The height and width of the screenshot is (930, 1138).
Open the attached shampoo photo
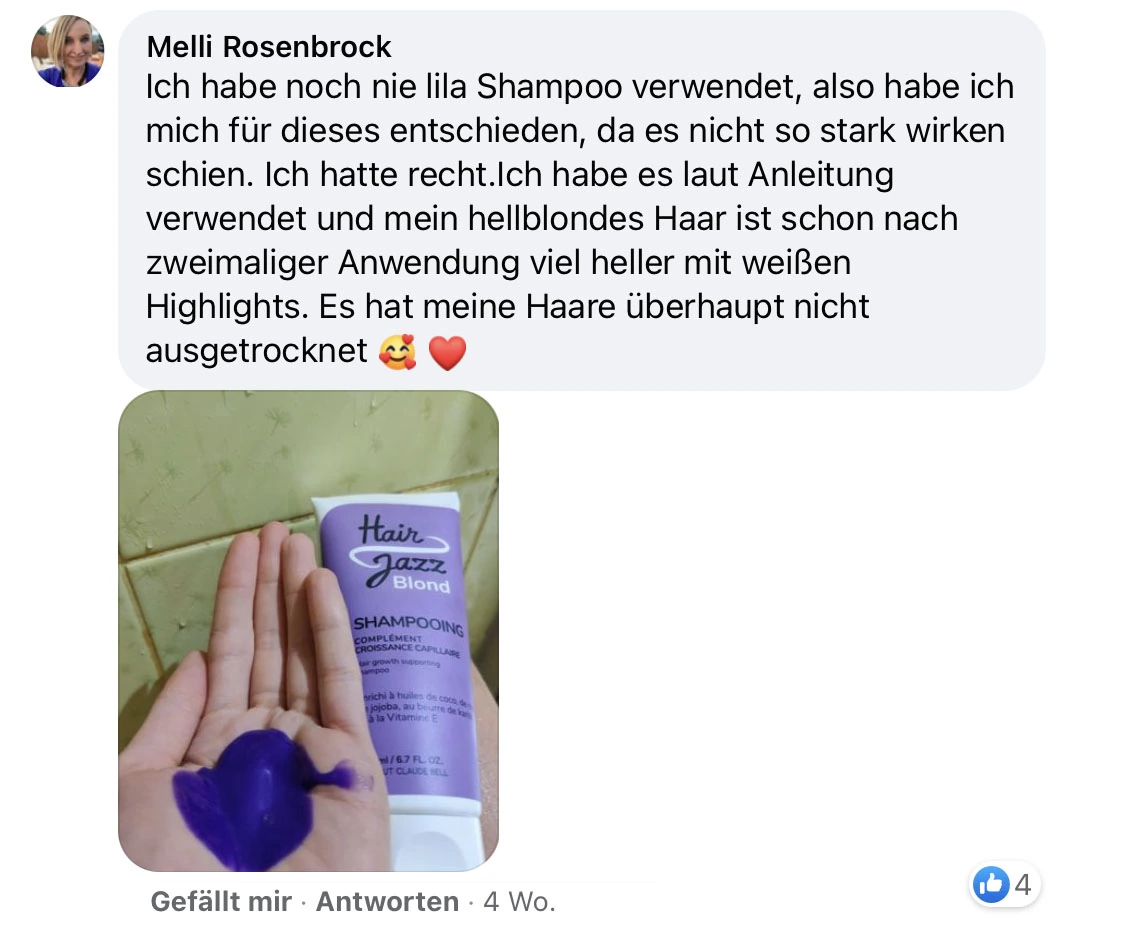pyautogui.click(x=308, y=630)
